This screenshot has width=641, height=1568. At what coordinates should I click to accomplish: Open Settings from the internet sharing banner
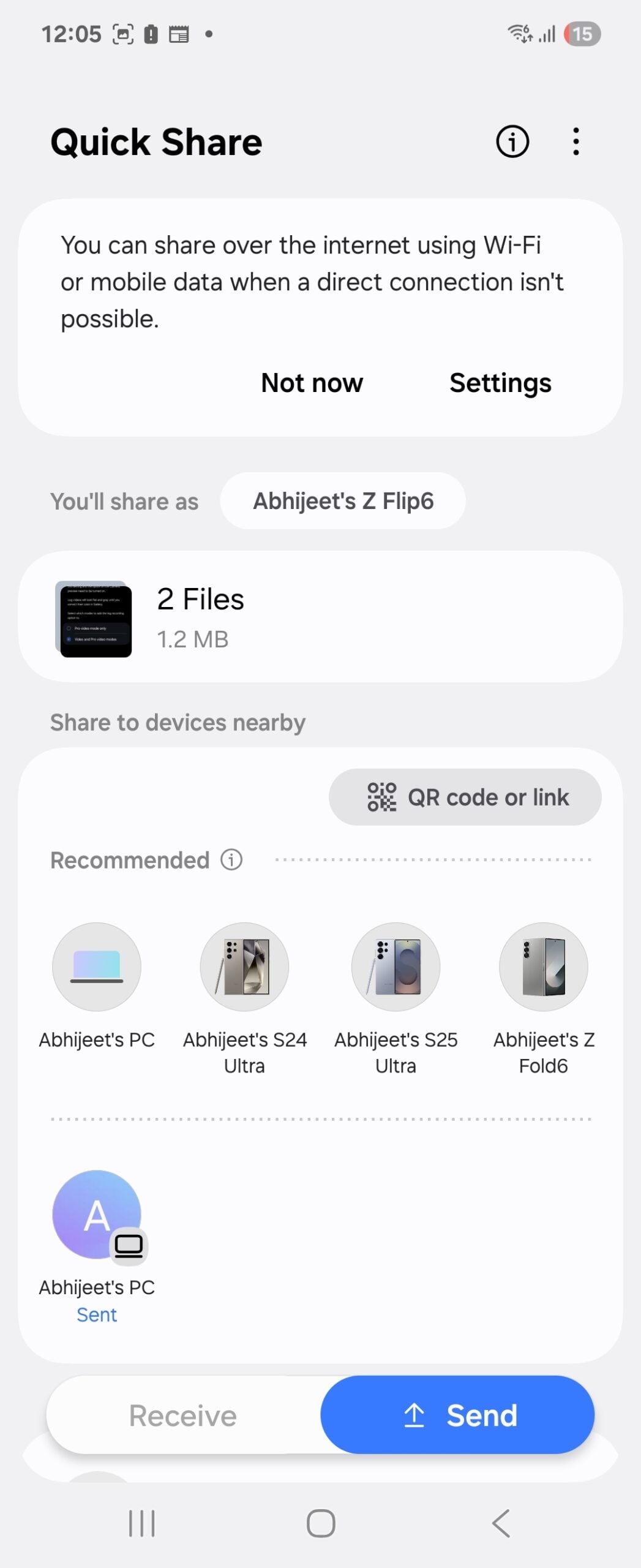500,383
